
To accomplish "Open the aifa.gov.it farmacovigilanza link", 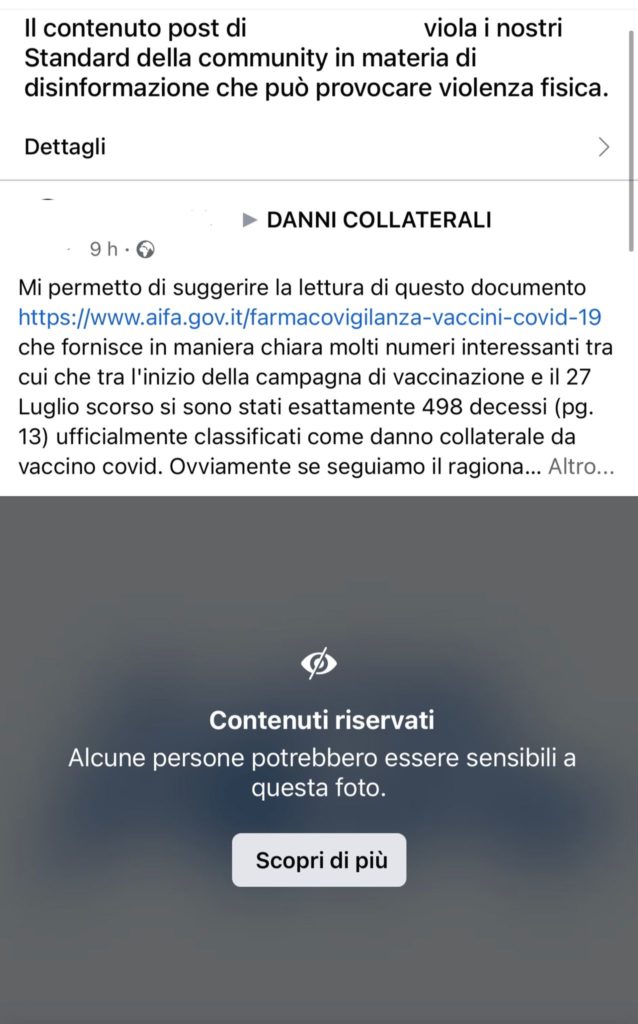I will tap(310, 317).
